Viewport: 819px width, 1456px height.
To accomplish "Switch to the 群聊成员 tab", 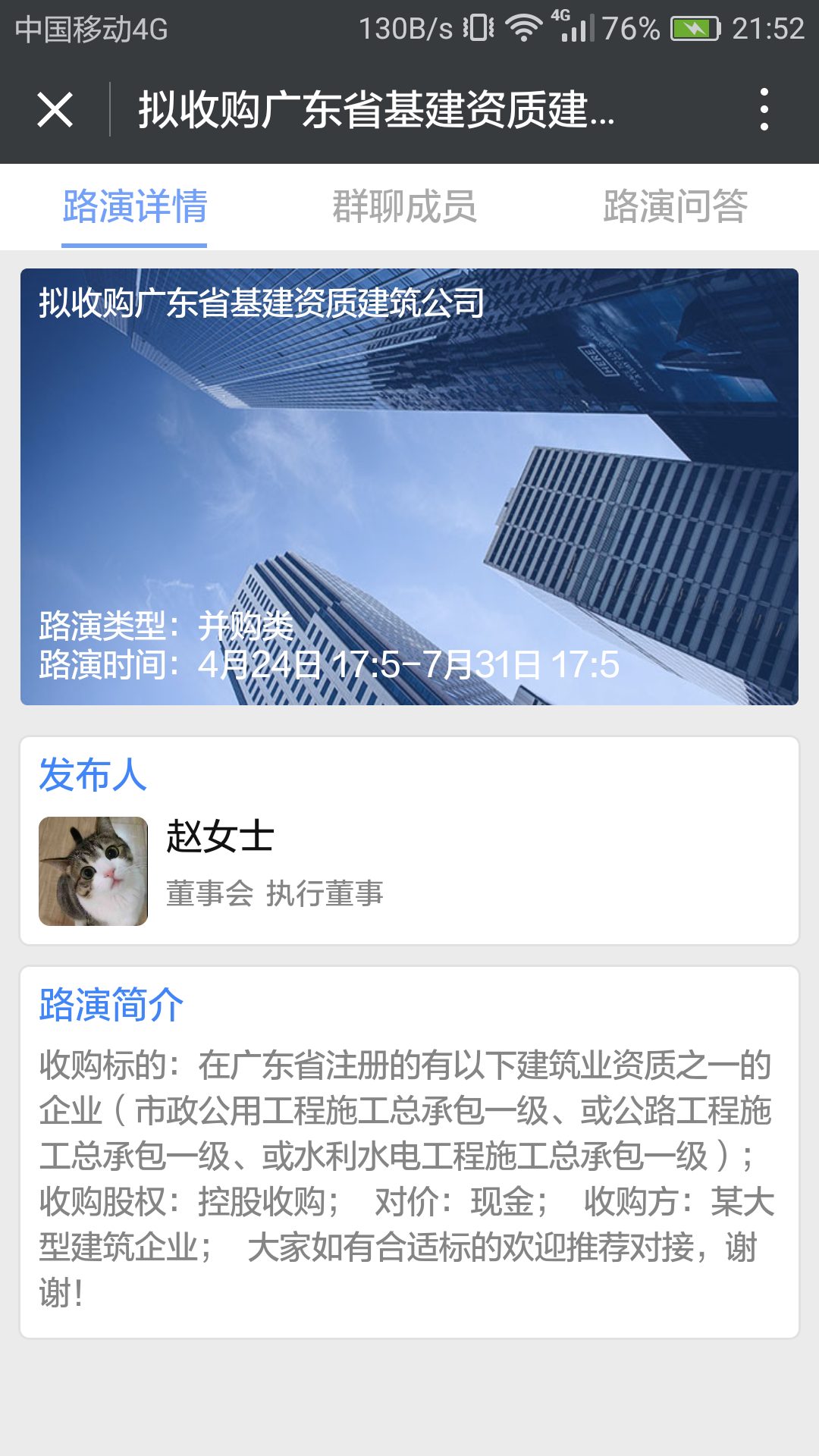I will 405,206.
